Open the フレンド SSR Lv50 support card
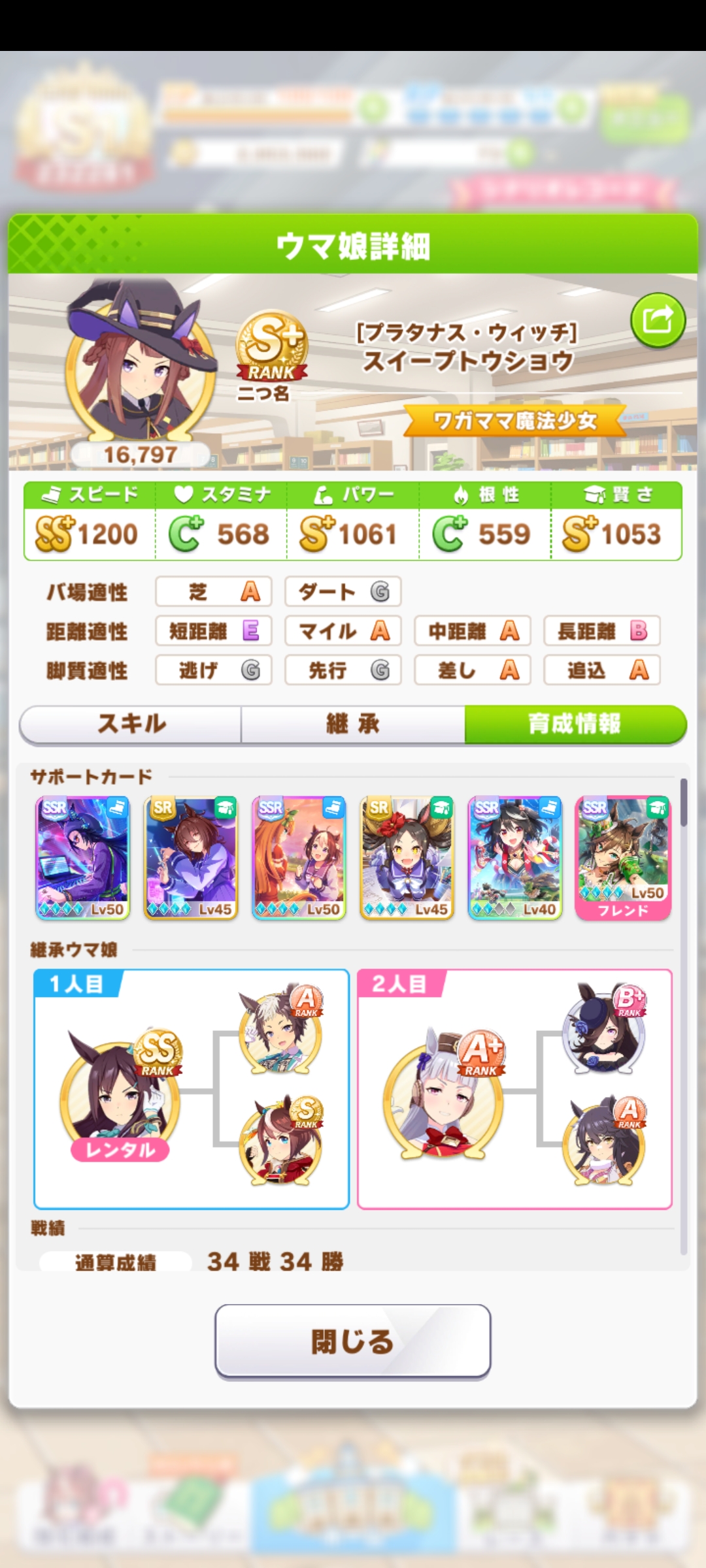The width and height of the screenshot is (706, 1568). [623, 858]
